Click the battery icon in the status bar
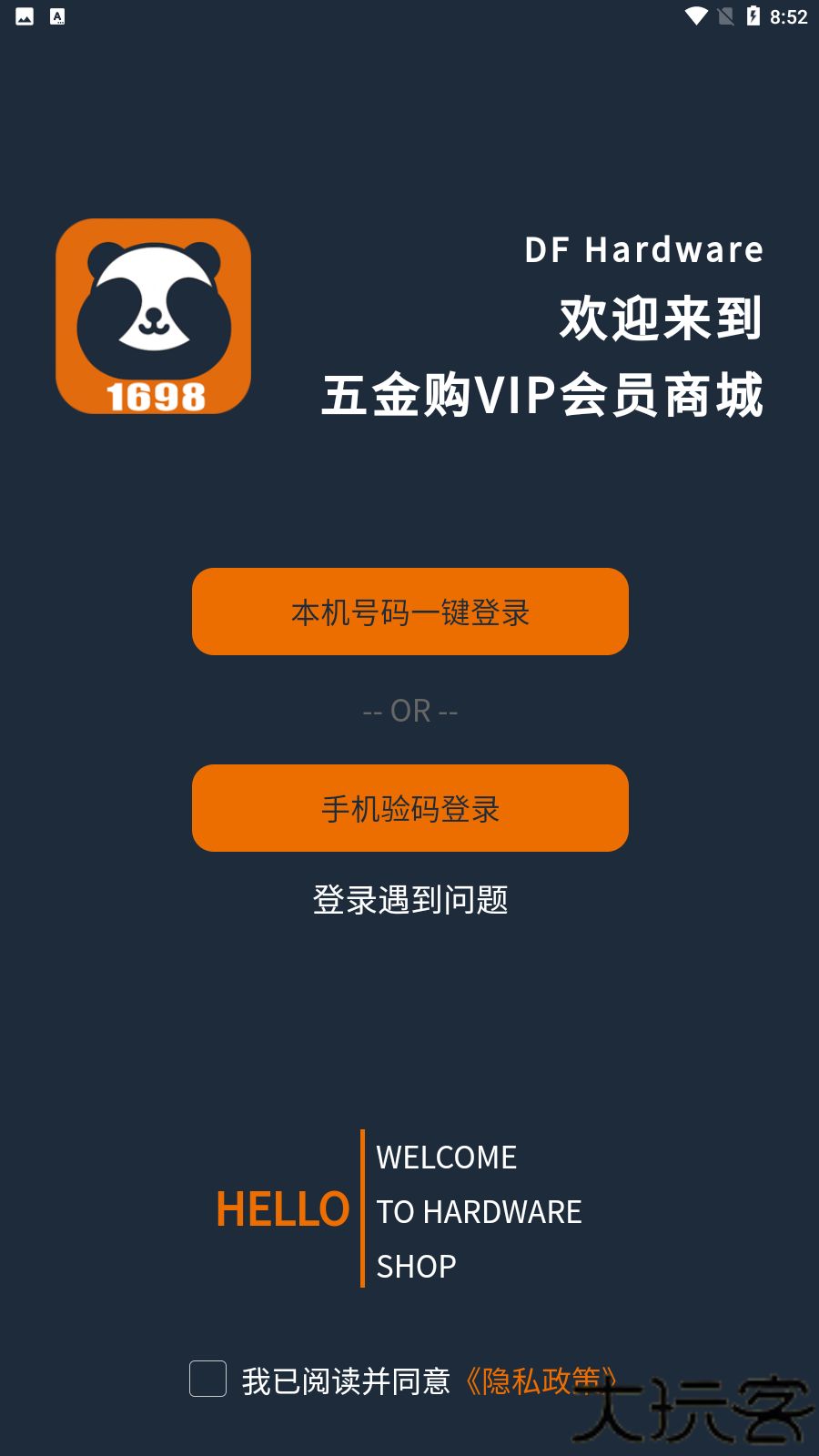This screenshot has width=819, height=1456. click(x=753, y=15)
